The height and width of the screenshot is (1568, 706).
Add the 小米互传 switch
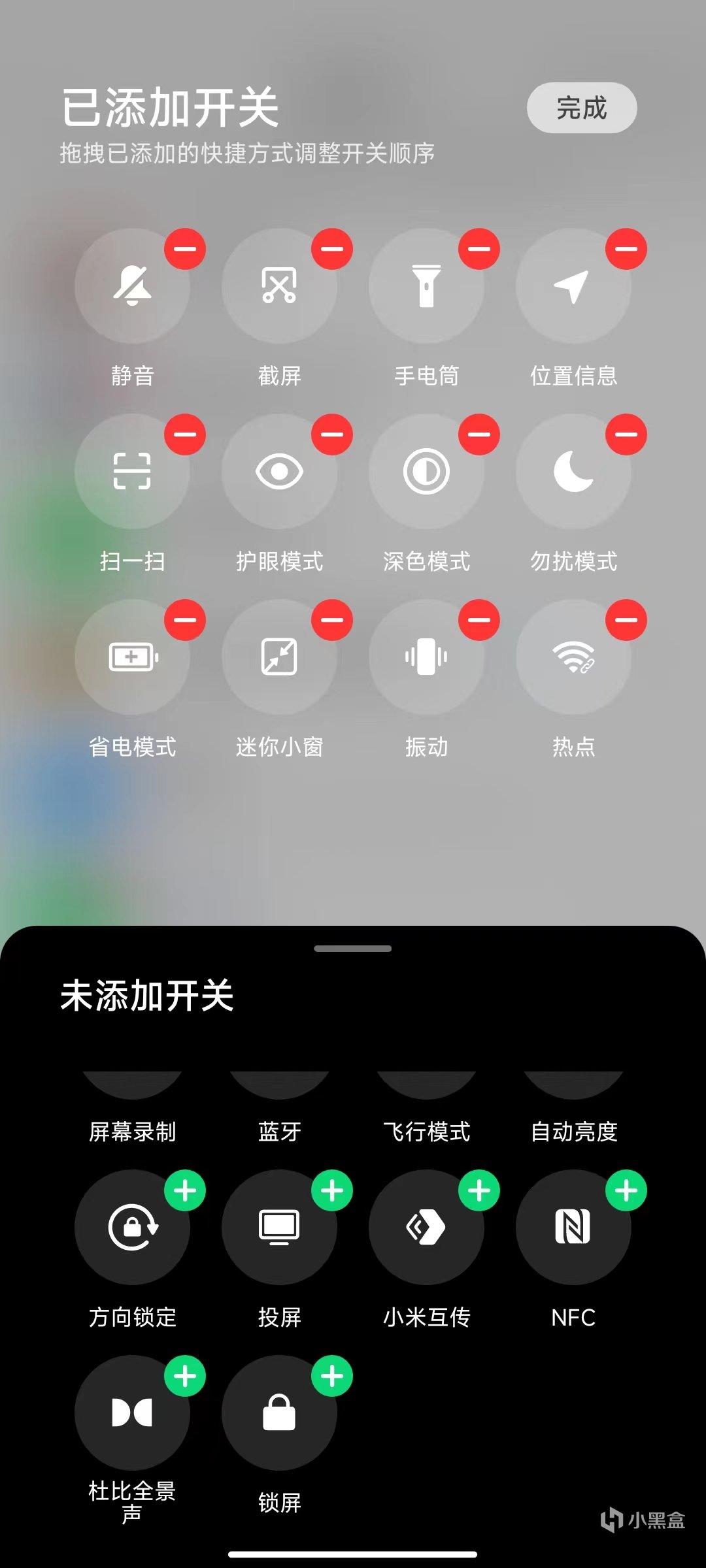pos(479,1190)
